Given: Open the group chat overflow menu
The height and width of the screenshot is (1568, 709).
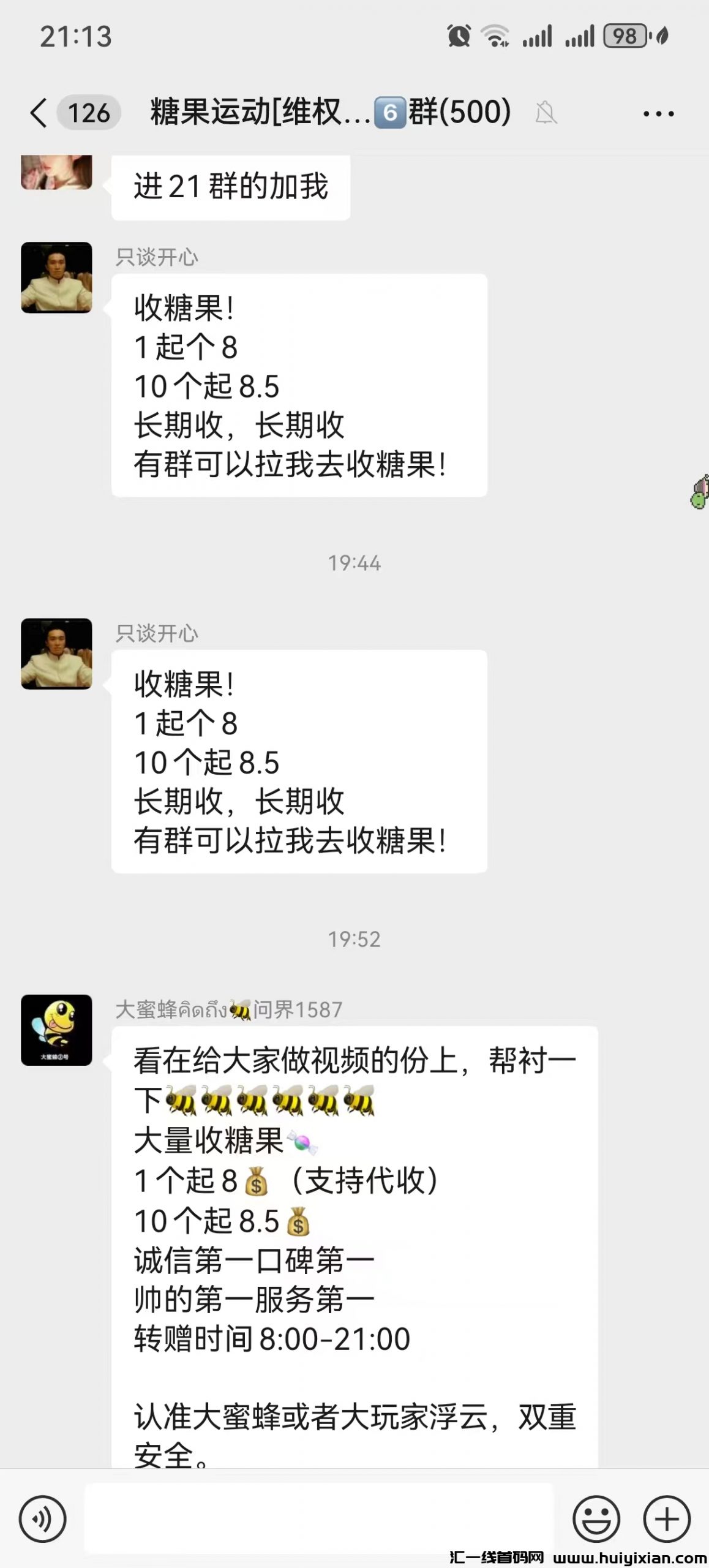Looking at the screenshot, I should coord(658,113).
